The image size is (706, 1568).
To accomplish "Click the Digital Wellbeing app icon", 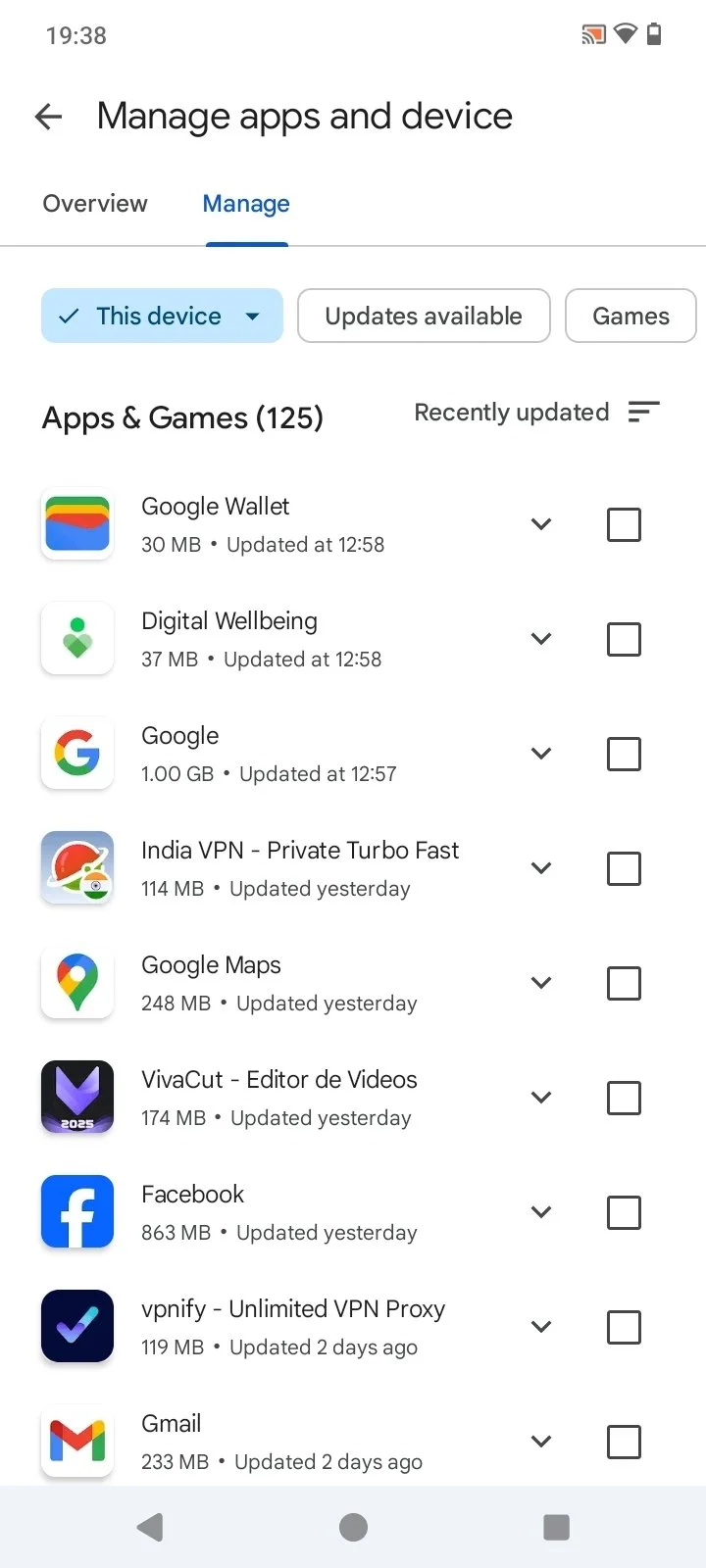I will [76, 639].
